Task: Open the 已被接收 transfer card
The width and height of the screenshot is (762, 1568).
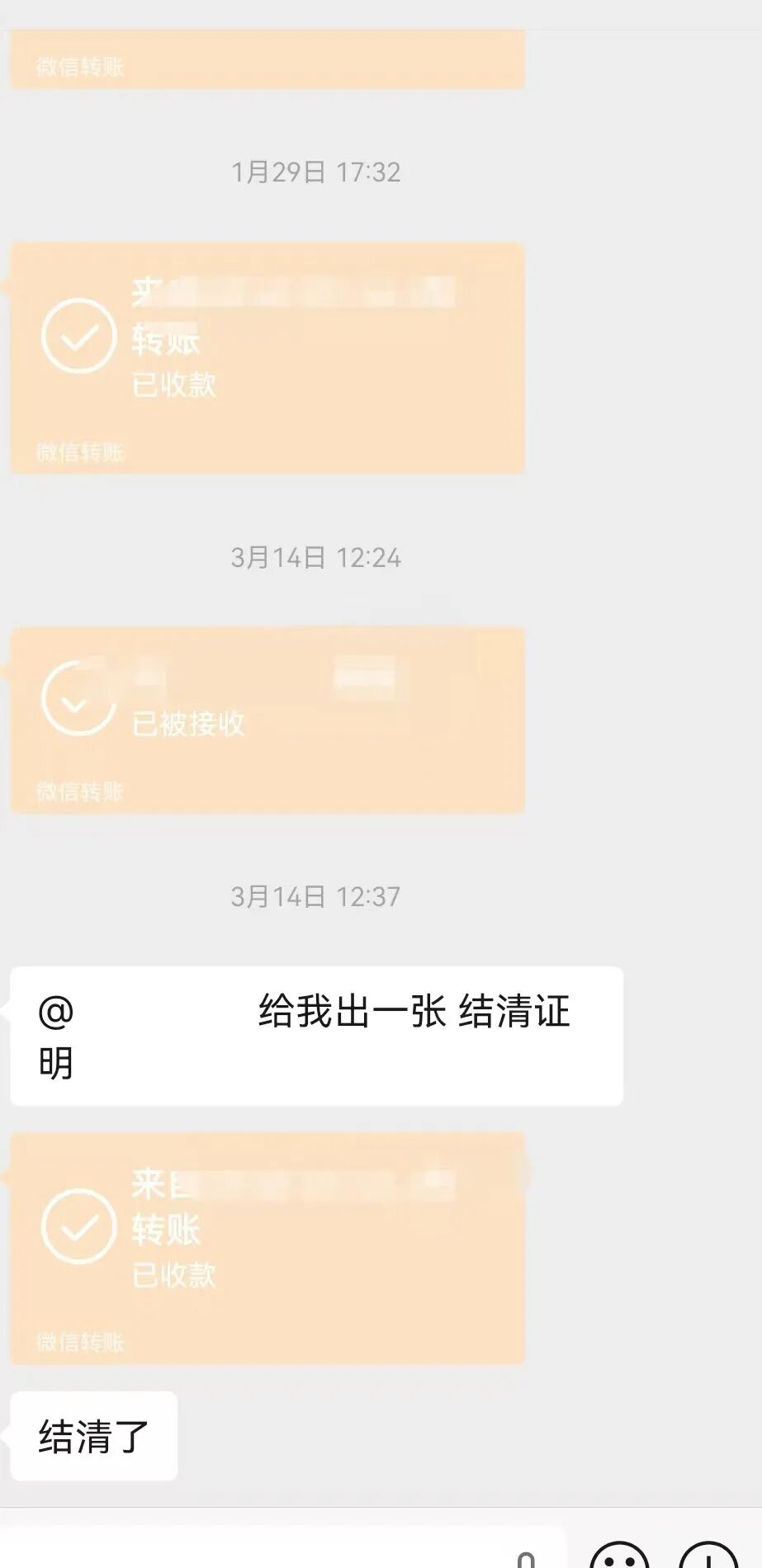Action: click(267, 720)
